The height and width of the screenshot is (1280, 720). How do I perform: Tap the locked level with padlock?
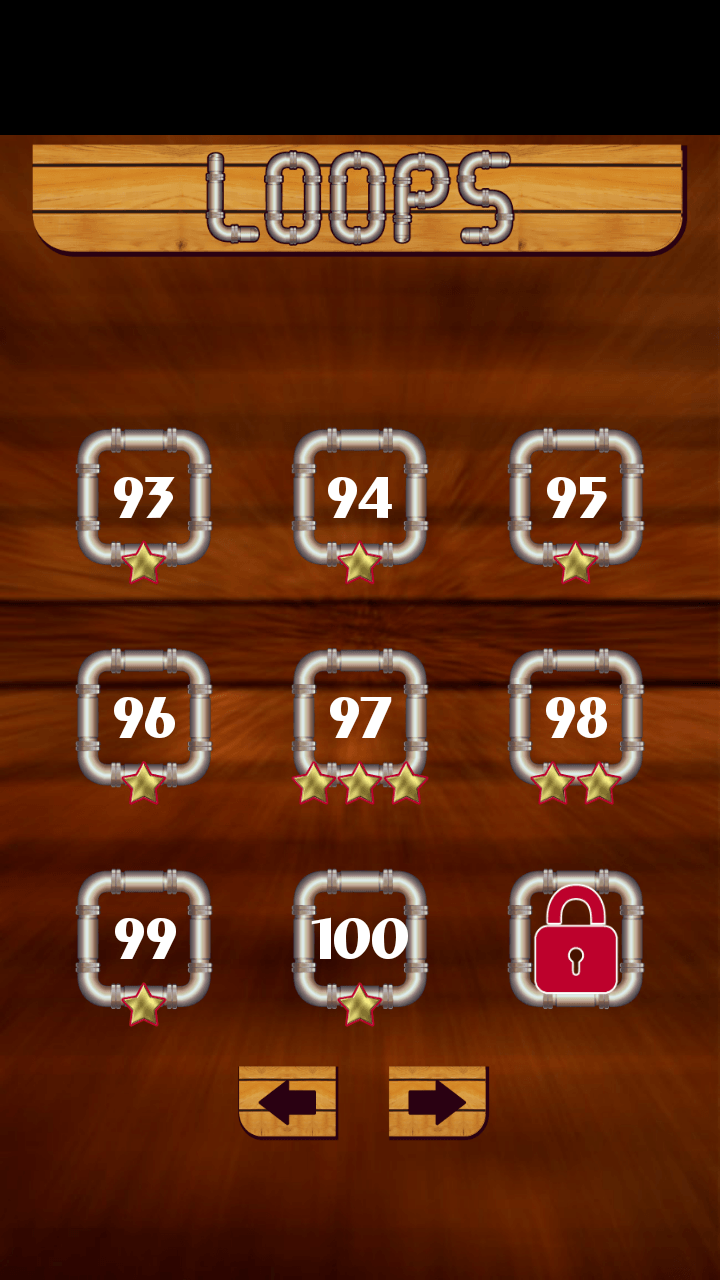tap(576, 938)
